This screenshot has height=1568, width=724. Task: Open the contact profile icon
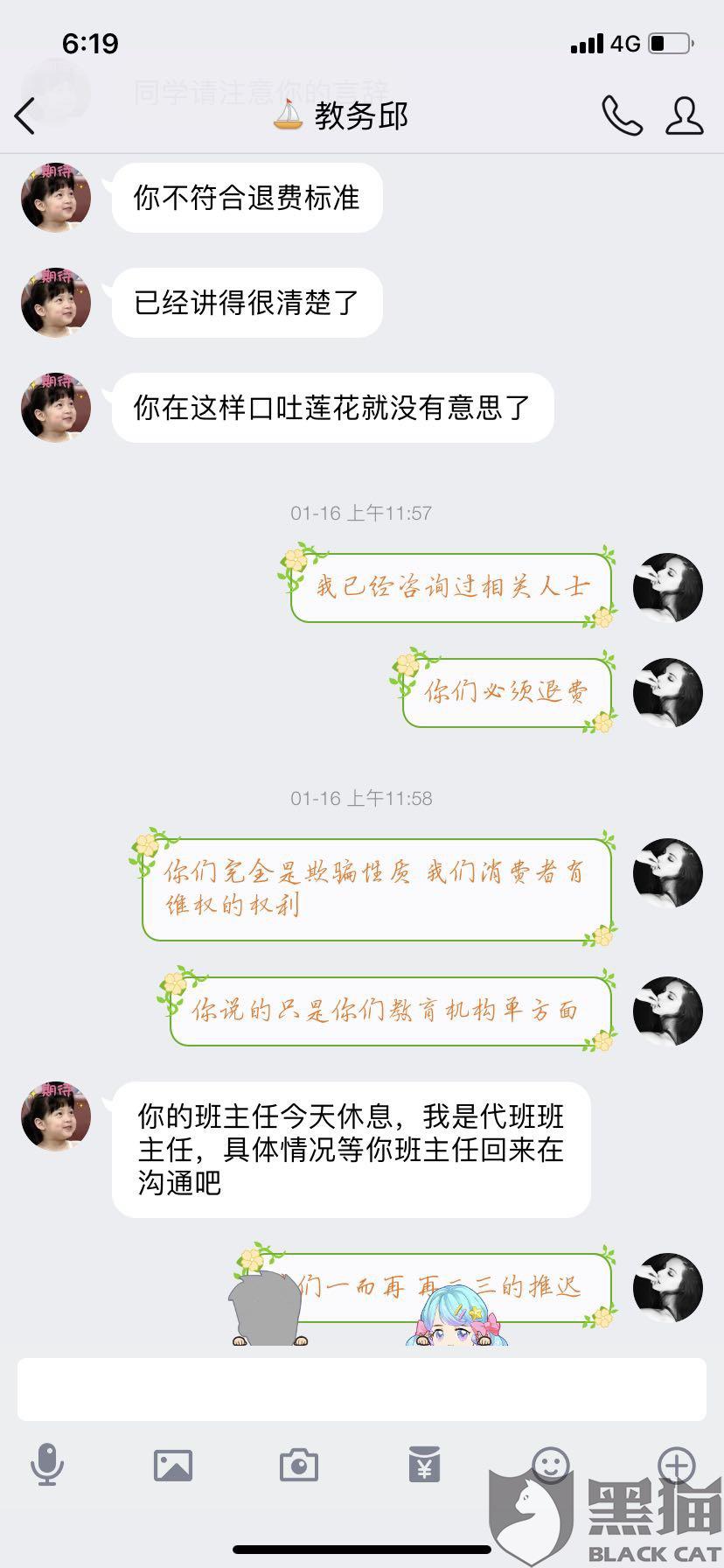[x=684, y=115]
